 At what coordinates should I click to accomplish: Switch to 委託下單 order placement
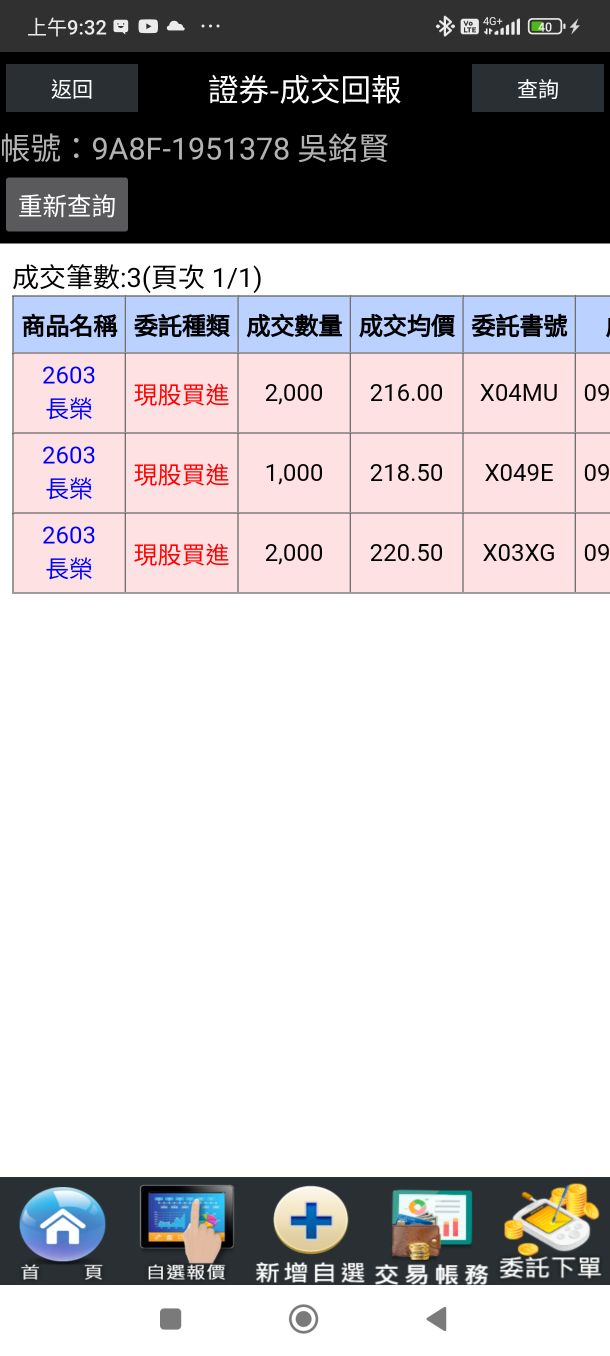[551, 1231]
